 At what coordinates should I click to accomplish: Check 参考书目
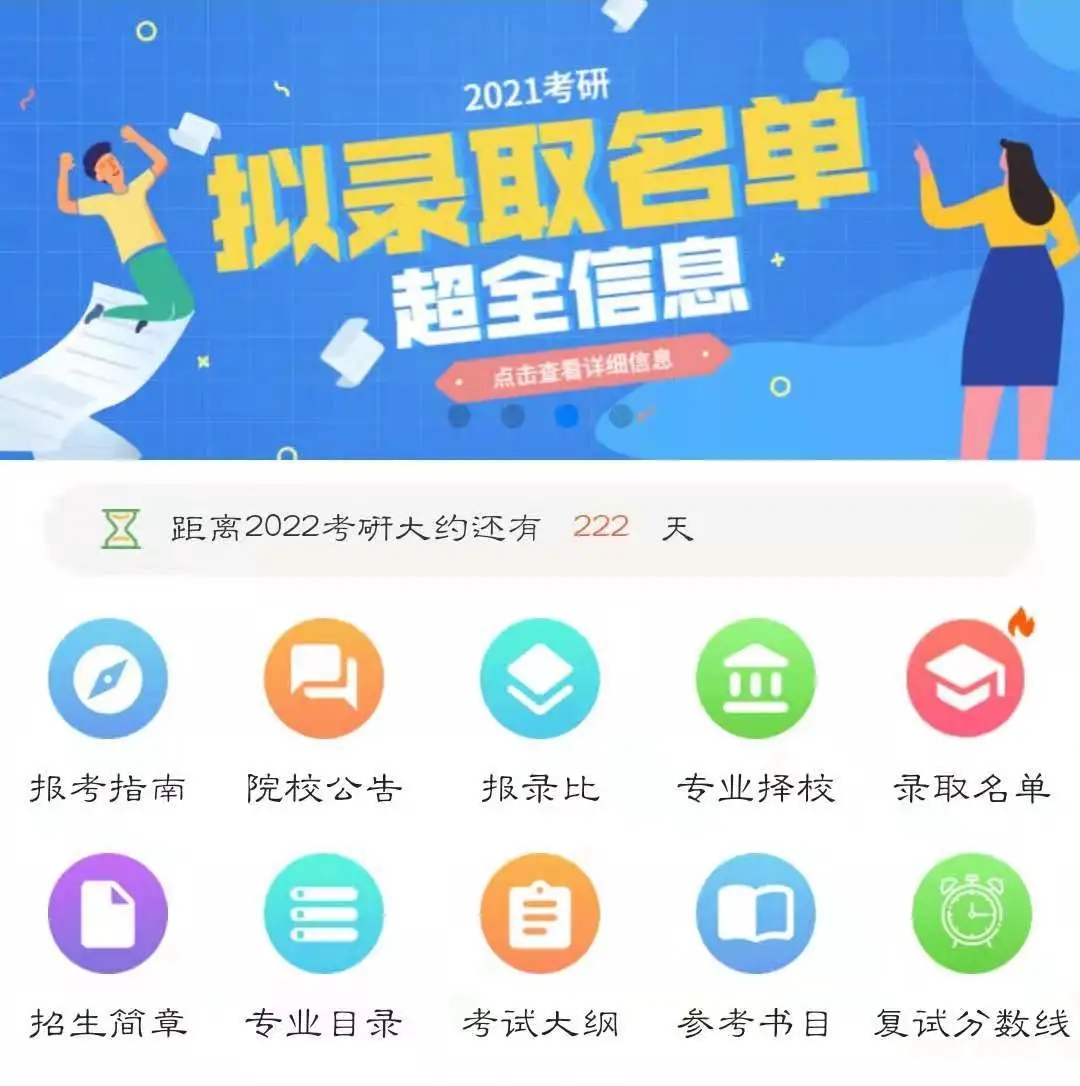pyautogui.click(x=756, y=913)
